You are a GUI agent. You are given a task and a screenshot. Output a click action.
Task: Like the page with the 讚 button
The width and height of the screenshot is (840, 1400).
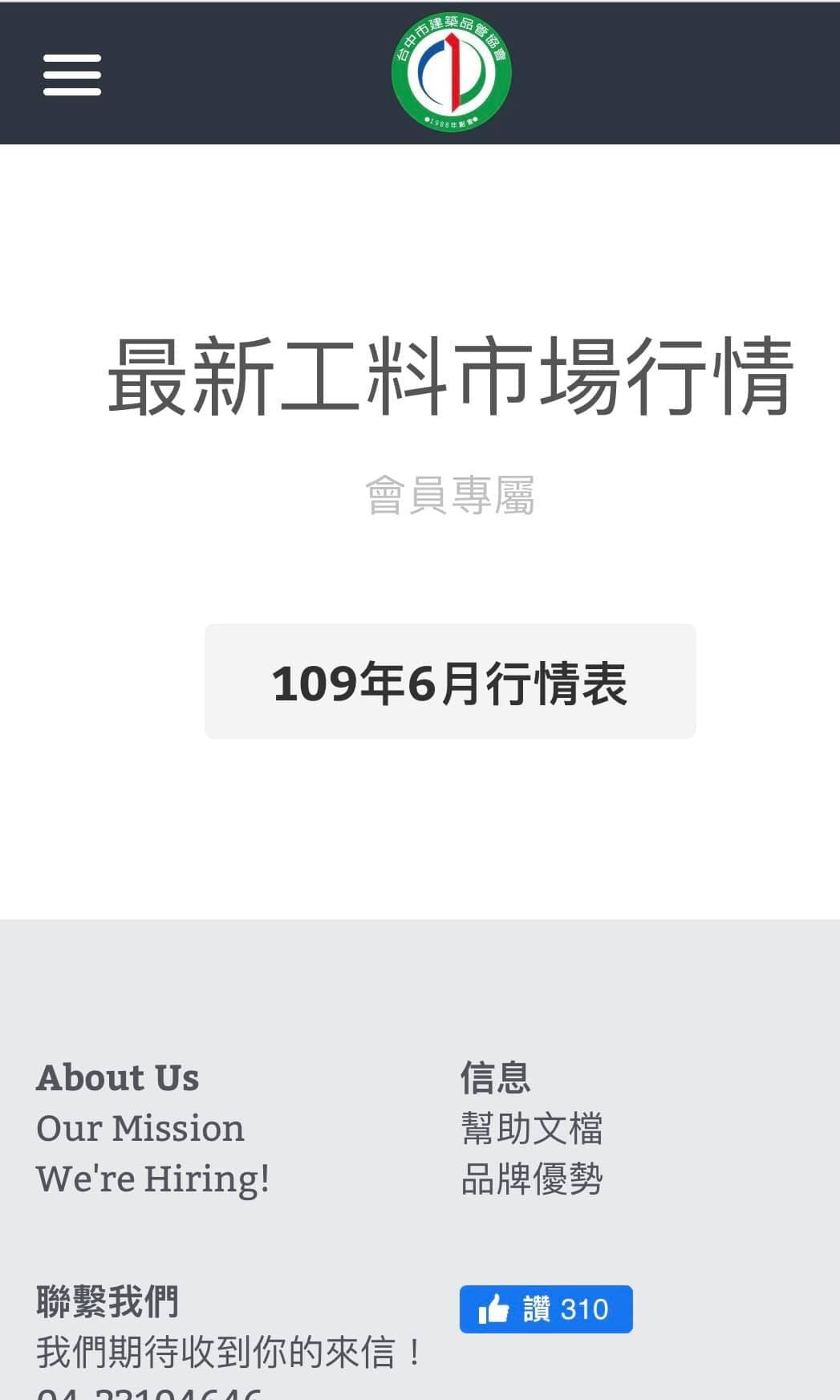pyautogui.click(x=546, y=1309)
